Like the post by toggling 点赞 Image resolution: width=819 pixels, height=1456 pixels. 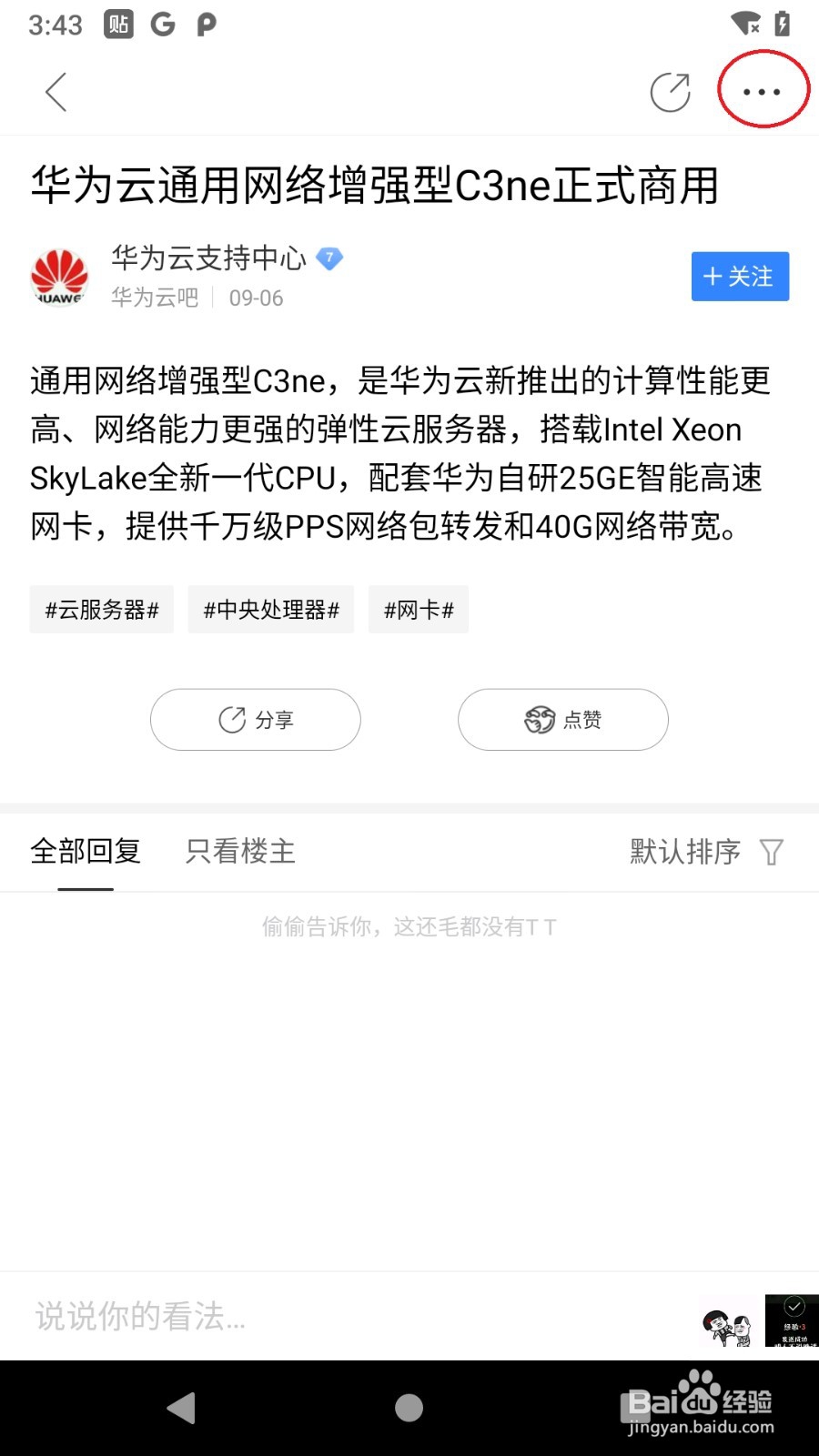point(562,719)
